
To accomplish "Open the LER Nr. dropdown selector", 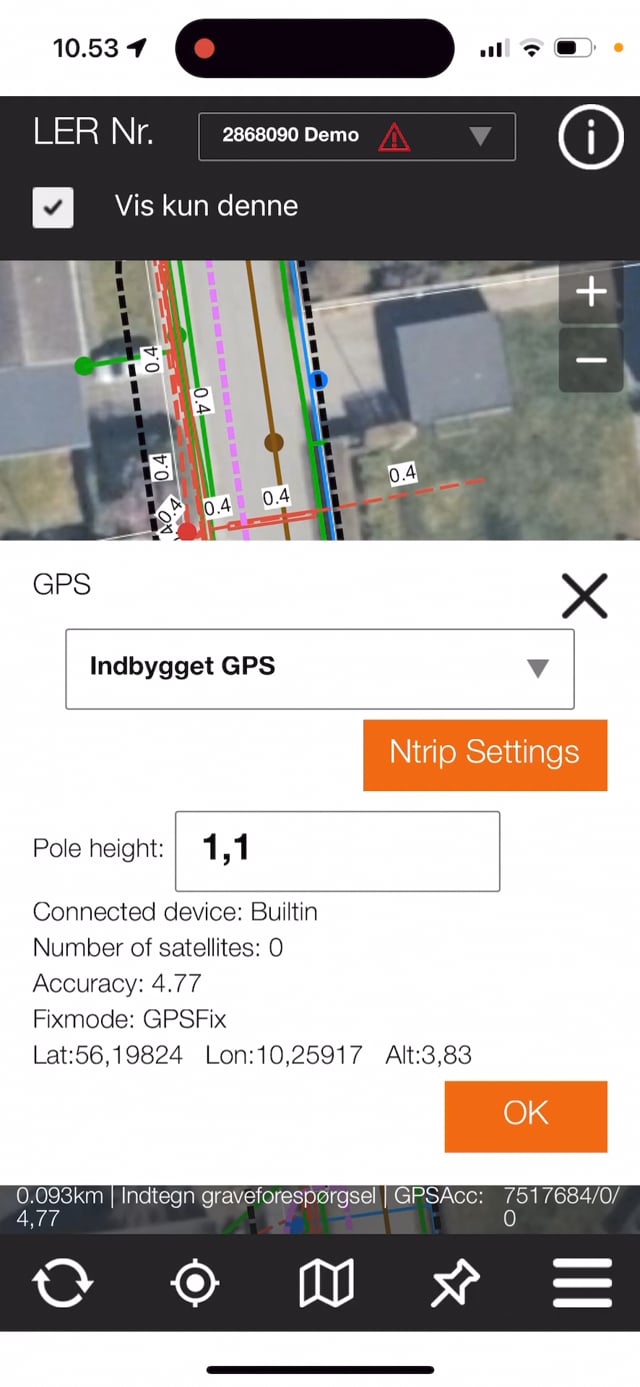I will click(357, 136).
